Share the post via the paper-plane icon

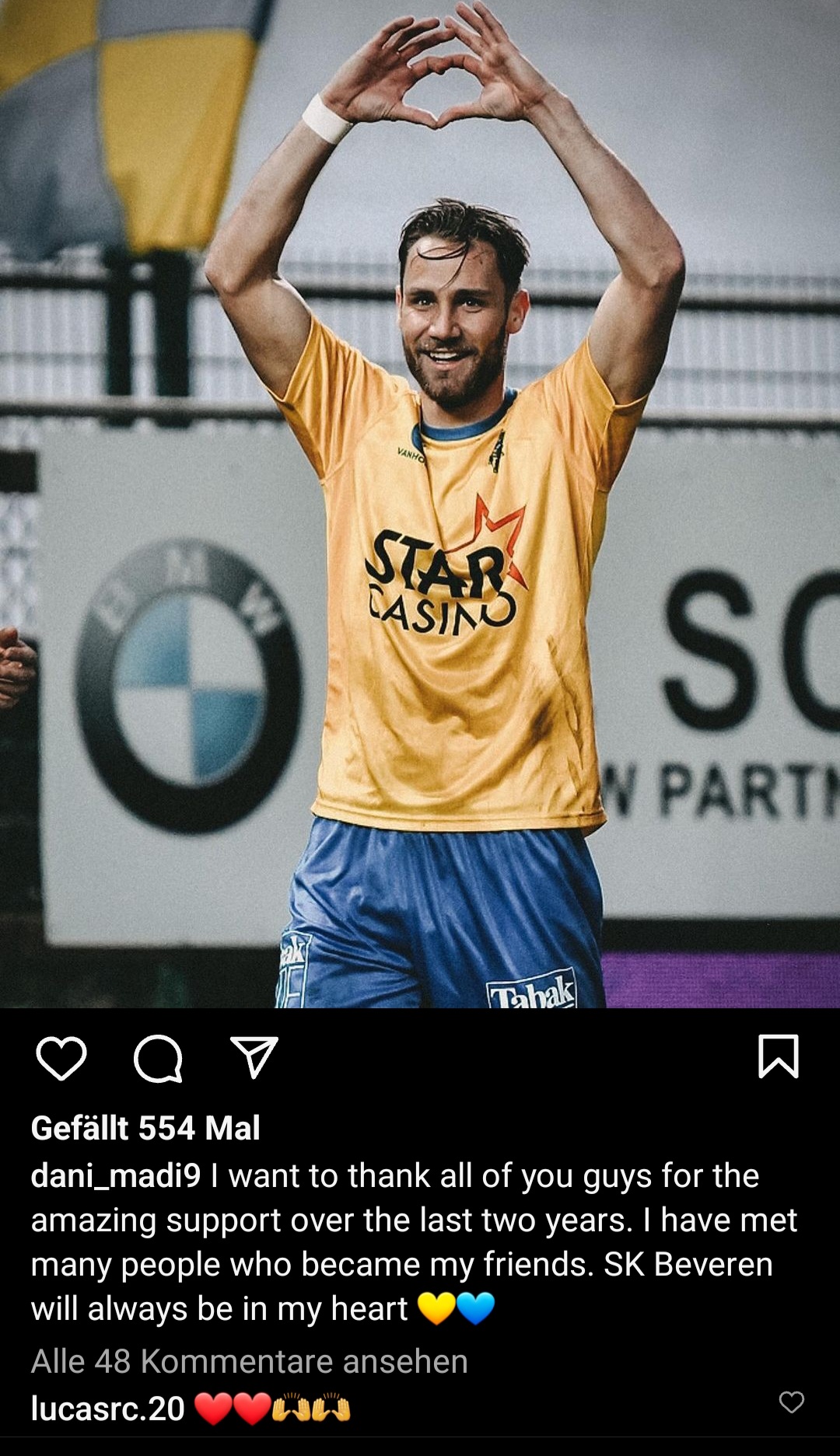click(254, 1057)
